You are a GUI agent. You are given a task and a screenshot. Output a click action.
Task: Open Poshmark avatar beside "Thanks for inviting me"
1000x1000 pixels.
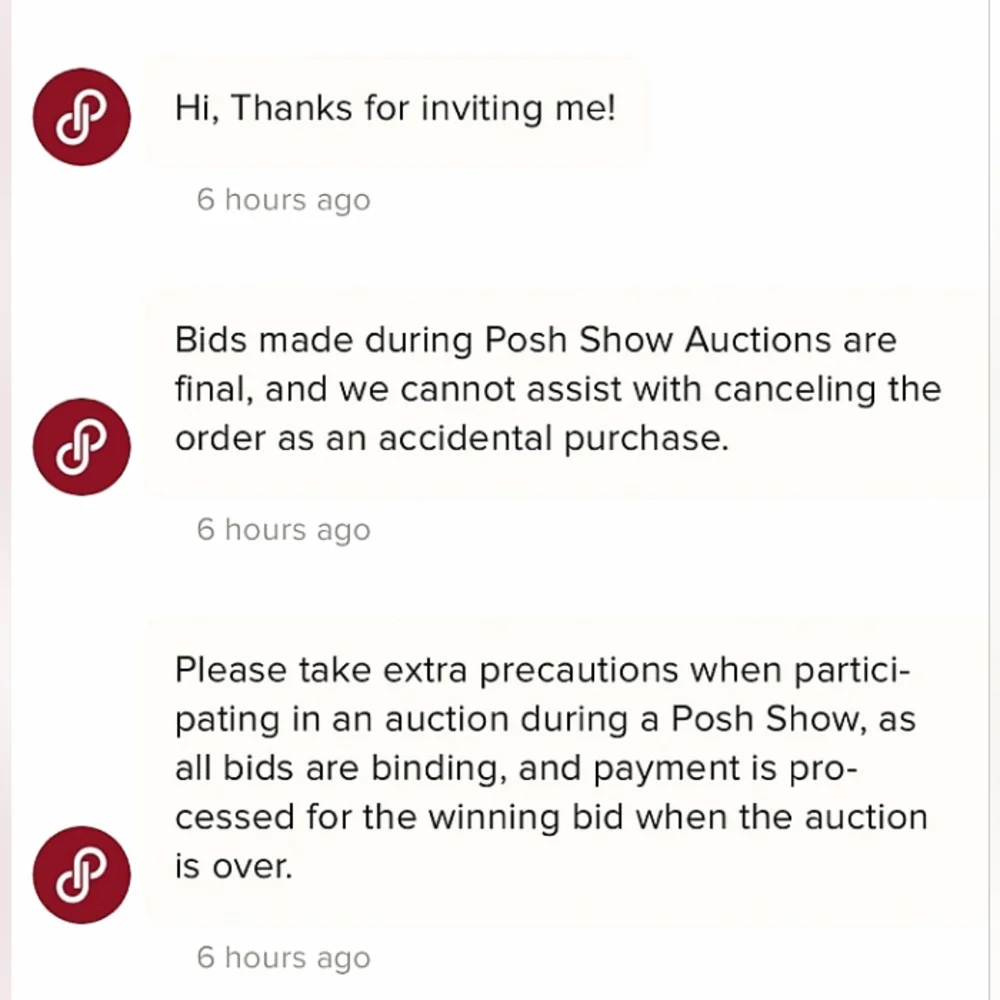pos(82,116)
